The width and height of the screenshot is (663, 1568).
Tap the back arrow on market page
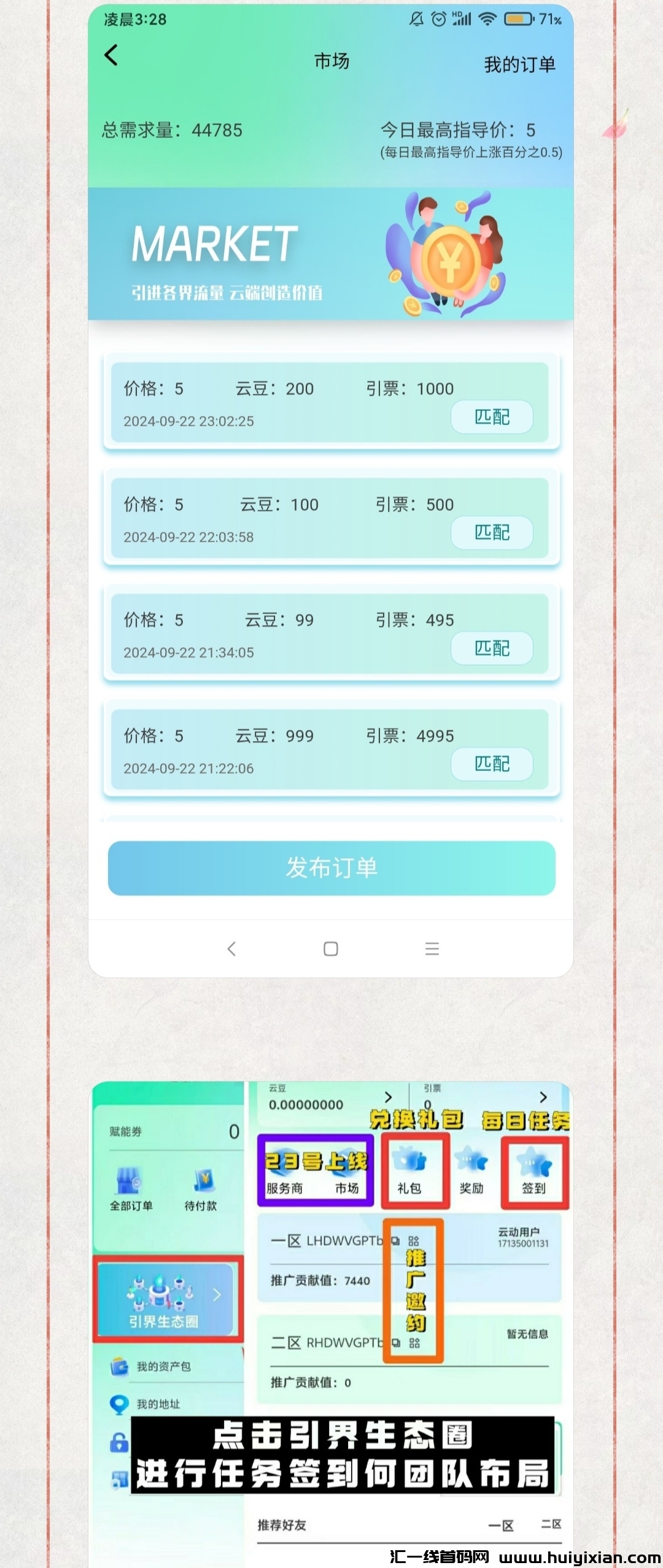[112, 55]
